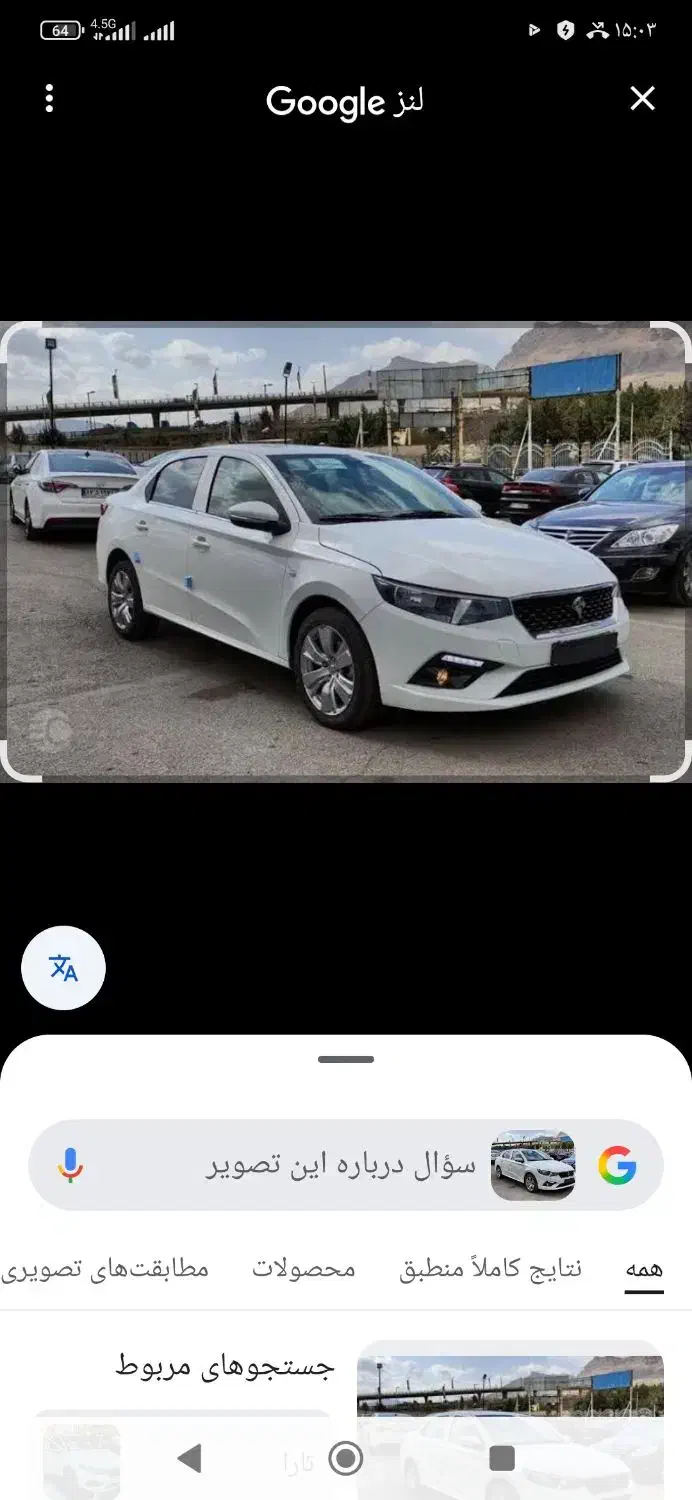Tap the image thumbnail in search bar
692x1500 pixels.
(x=533, y=1165)
